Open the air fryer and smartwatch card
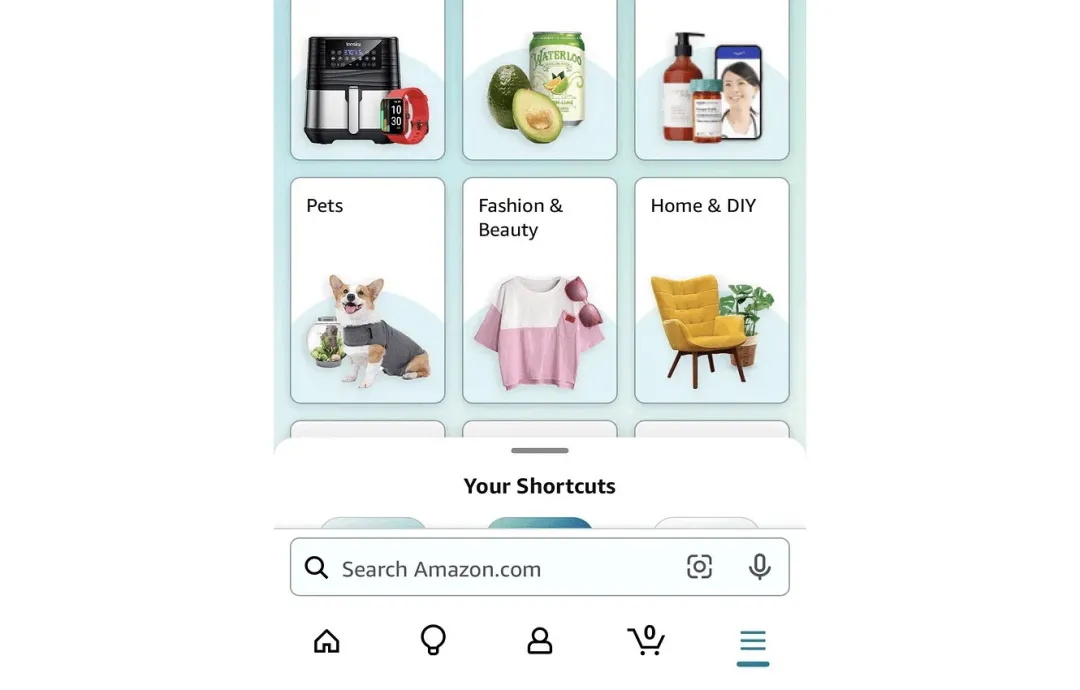The height and width of the screenshot is (690, 1080). [367, 85]
